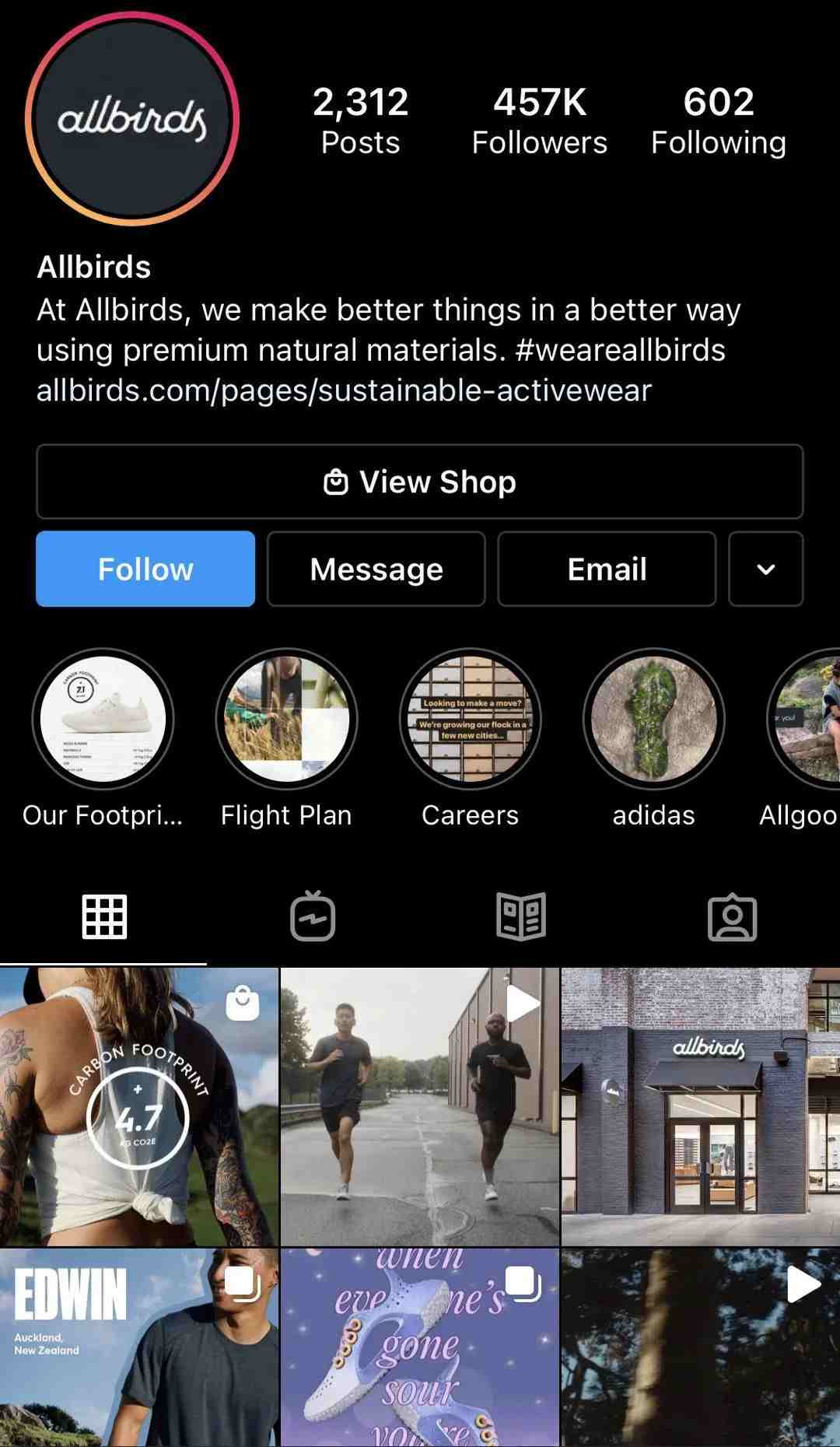Tap the View Shop button
This screenshot has width=840, height=1447.
(420, 482)
